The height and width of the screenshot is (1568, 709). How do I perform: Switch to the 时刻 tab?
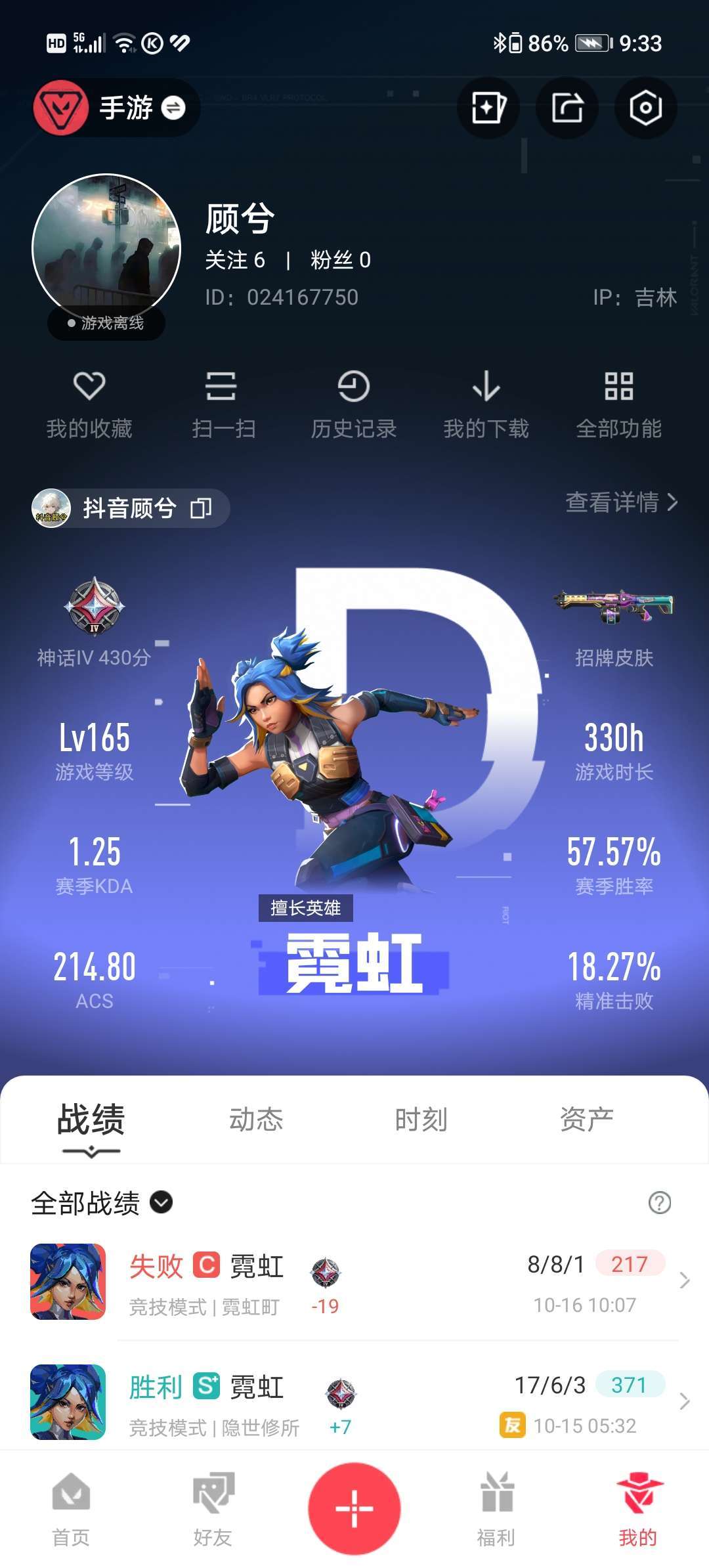(x=421, y=1120)
